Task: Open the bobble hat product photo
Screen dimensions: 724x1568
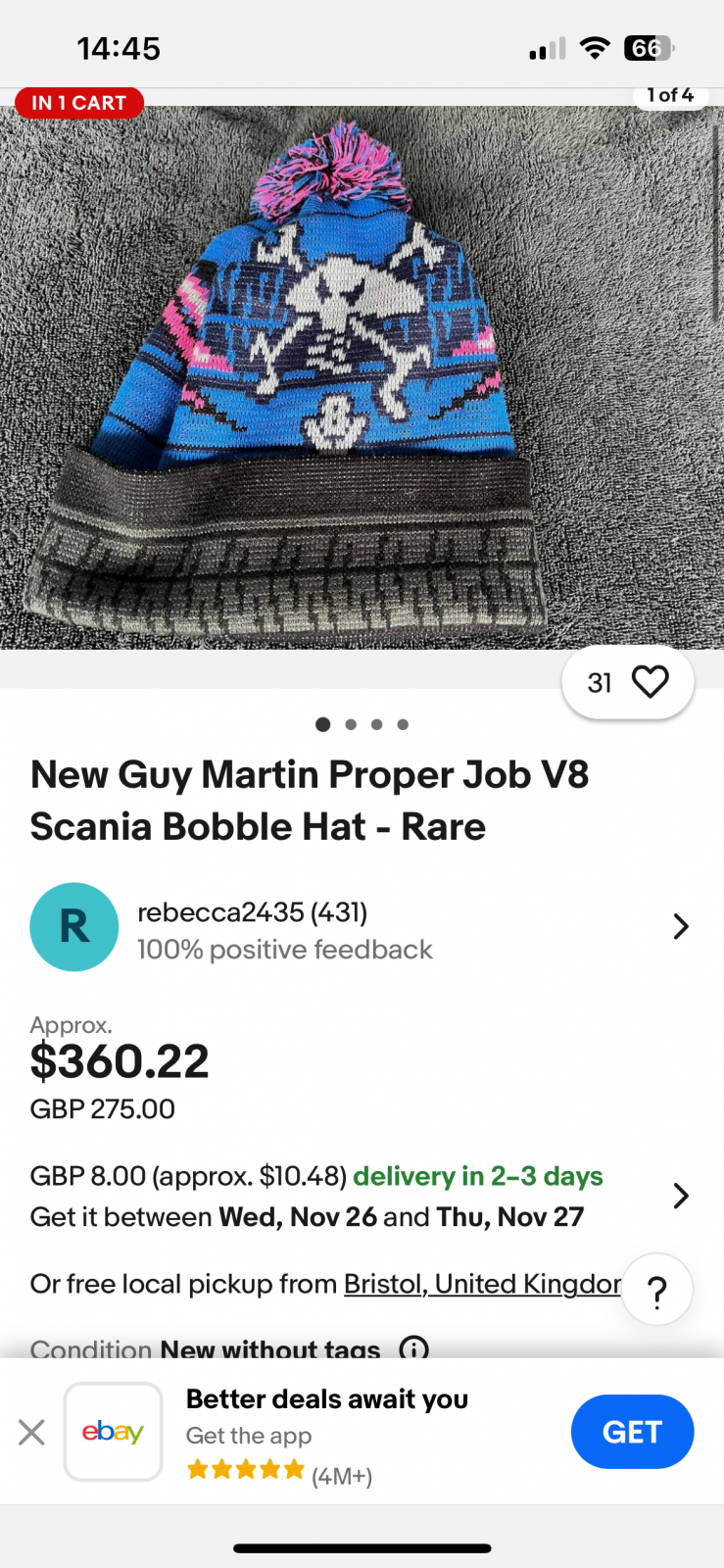Action: (362, 377)
